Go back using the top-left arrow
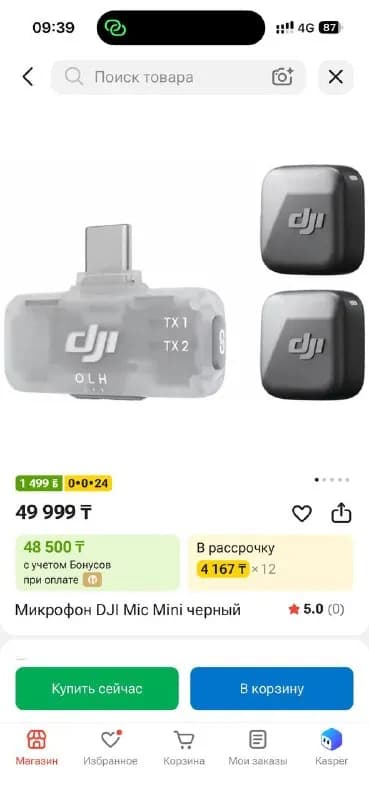The width and height of the screenshot is (369, 800). click(x=28, y=77)
